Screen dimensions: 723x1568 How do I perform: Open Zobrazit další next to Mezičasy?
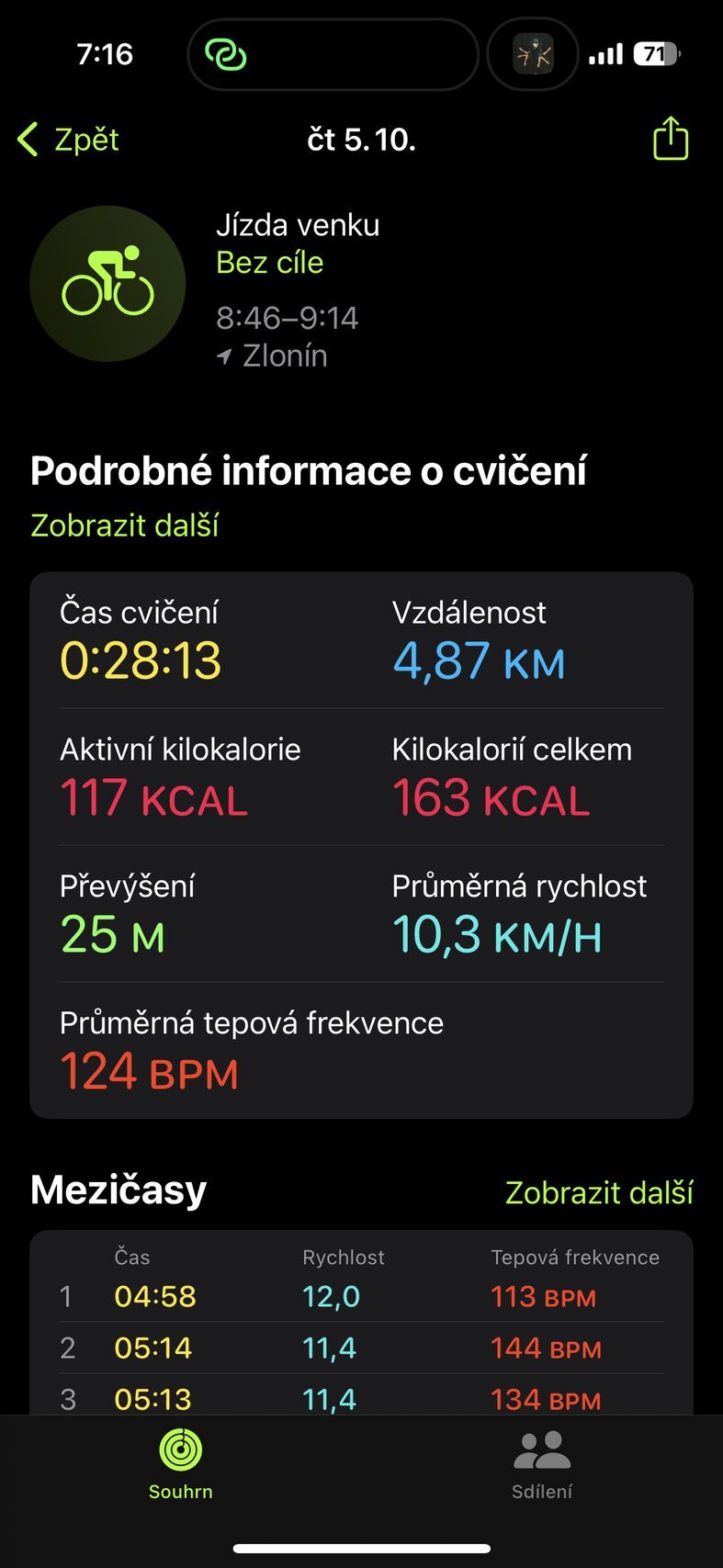(x=598, y=1191)
